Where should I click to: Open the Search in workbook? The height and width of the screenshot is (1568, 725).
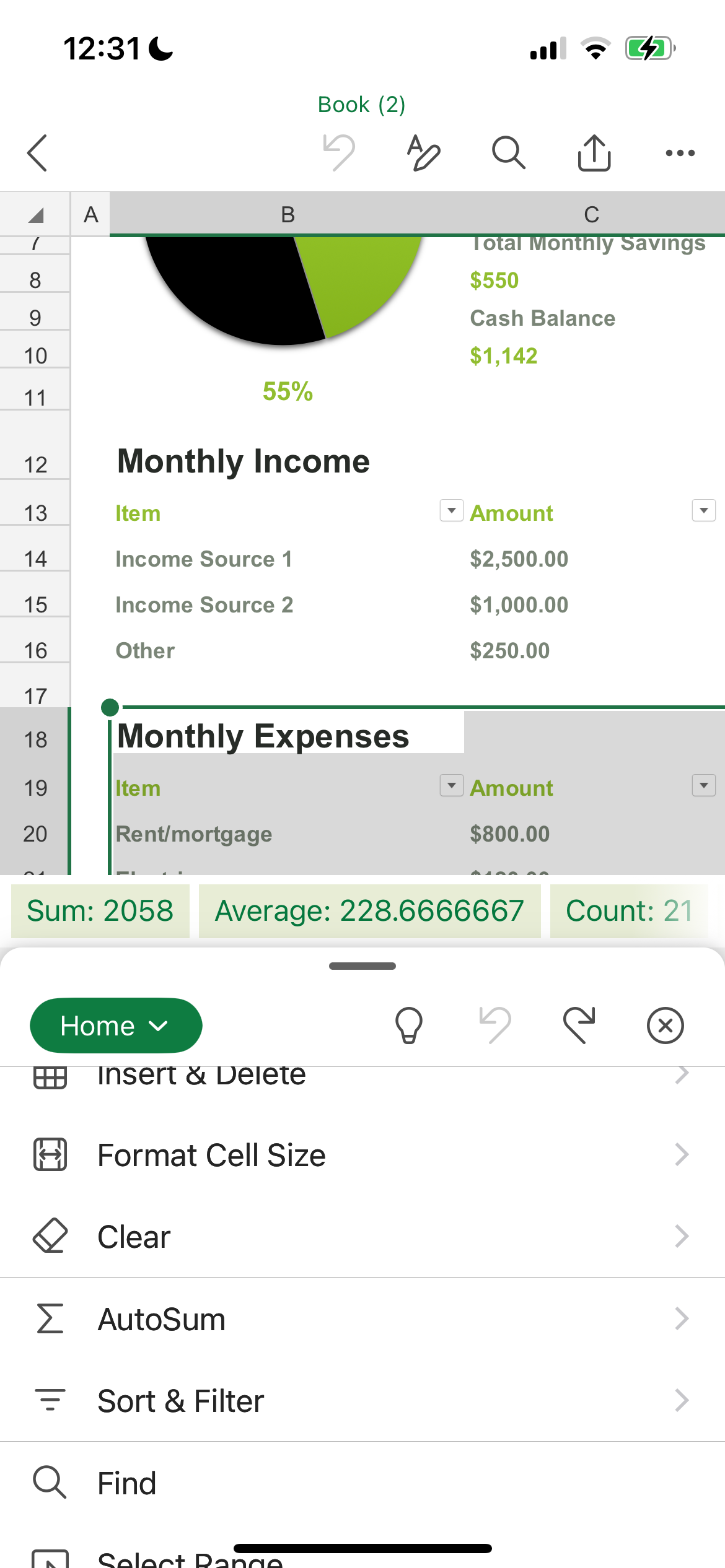click(x=508, y=152)
